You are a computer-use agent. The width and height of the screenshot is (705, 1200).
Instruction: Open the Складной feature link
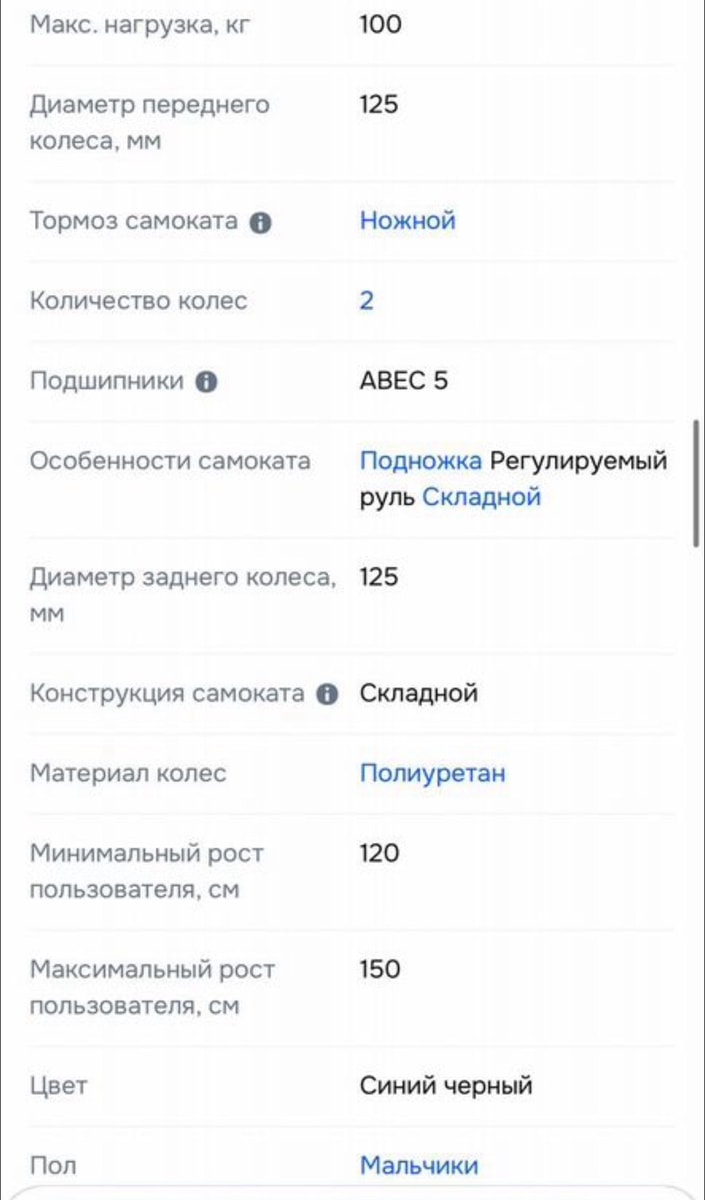coord(481,497)
